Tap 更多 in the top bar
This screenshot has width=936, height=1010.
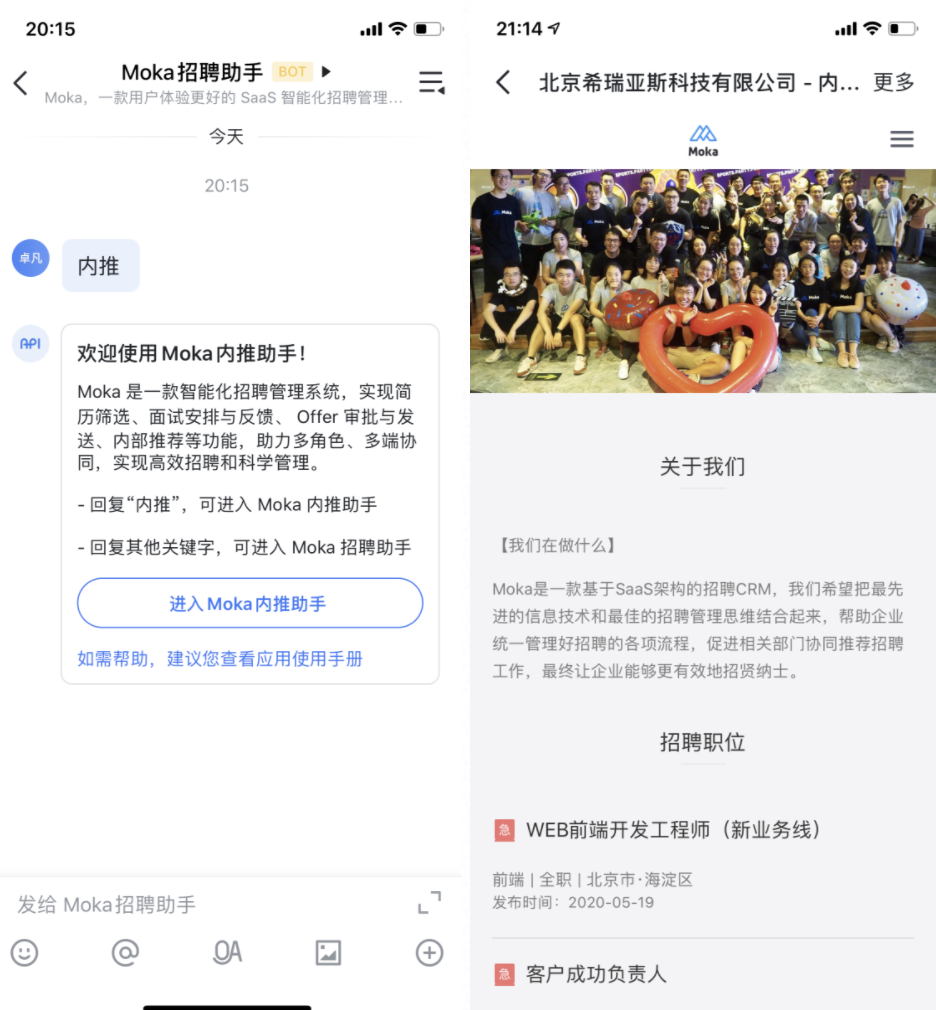pos(893,83)
